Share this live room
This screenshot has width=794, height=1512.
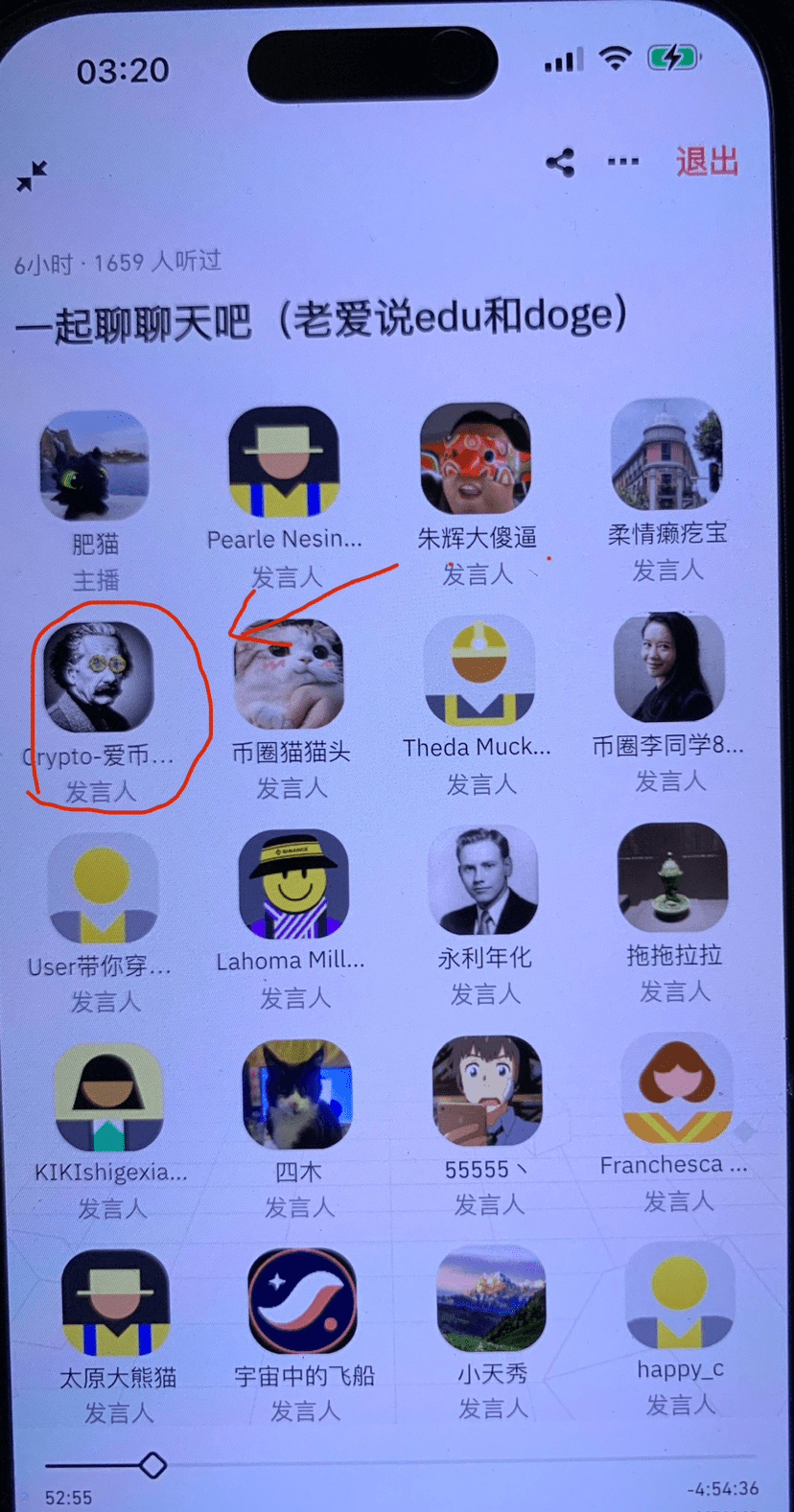click(x=560, y=162)
